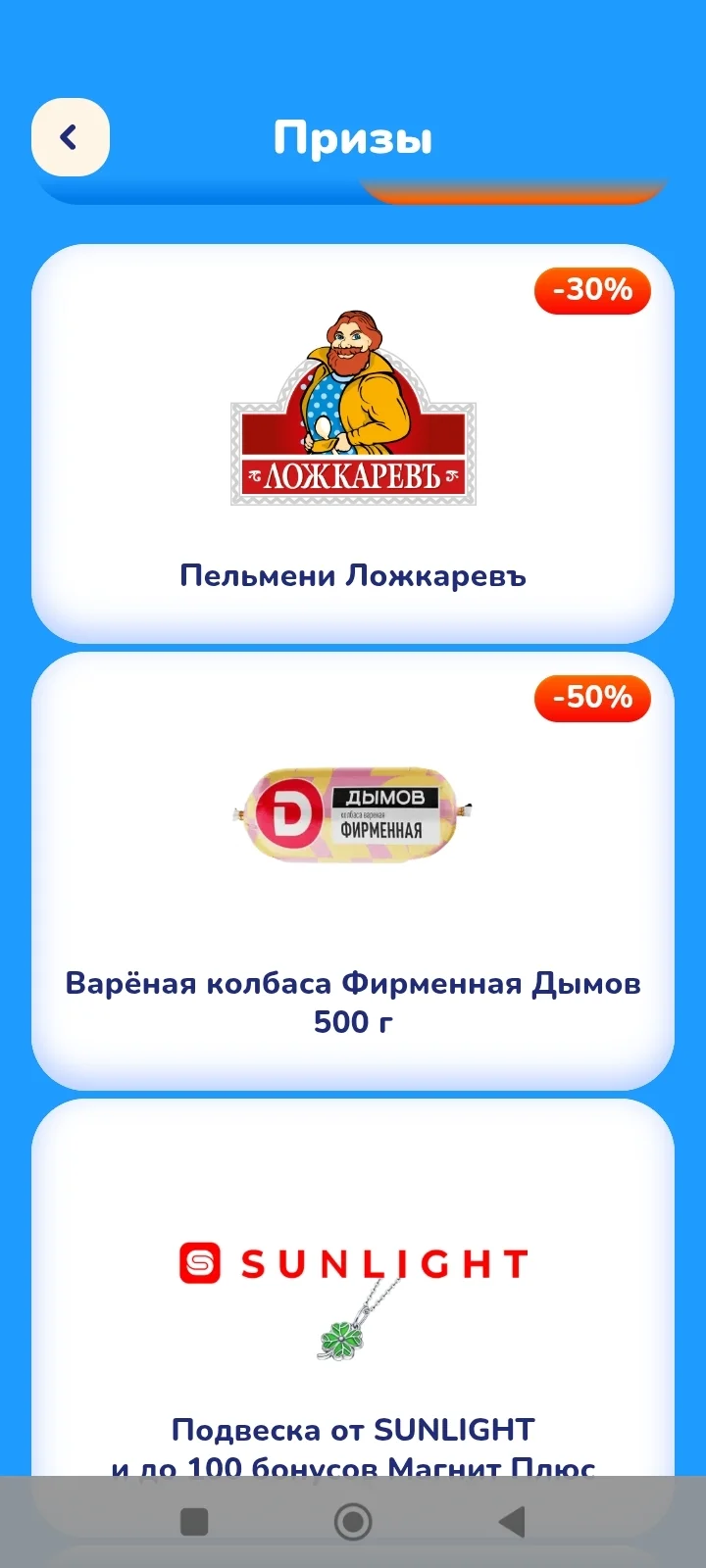Go back from the Призы screen
This screenshot has height=1568, width=706.
(71, 137)
